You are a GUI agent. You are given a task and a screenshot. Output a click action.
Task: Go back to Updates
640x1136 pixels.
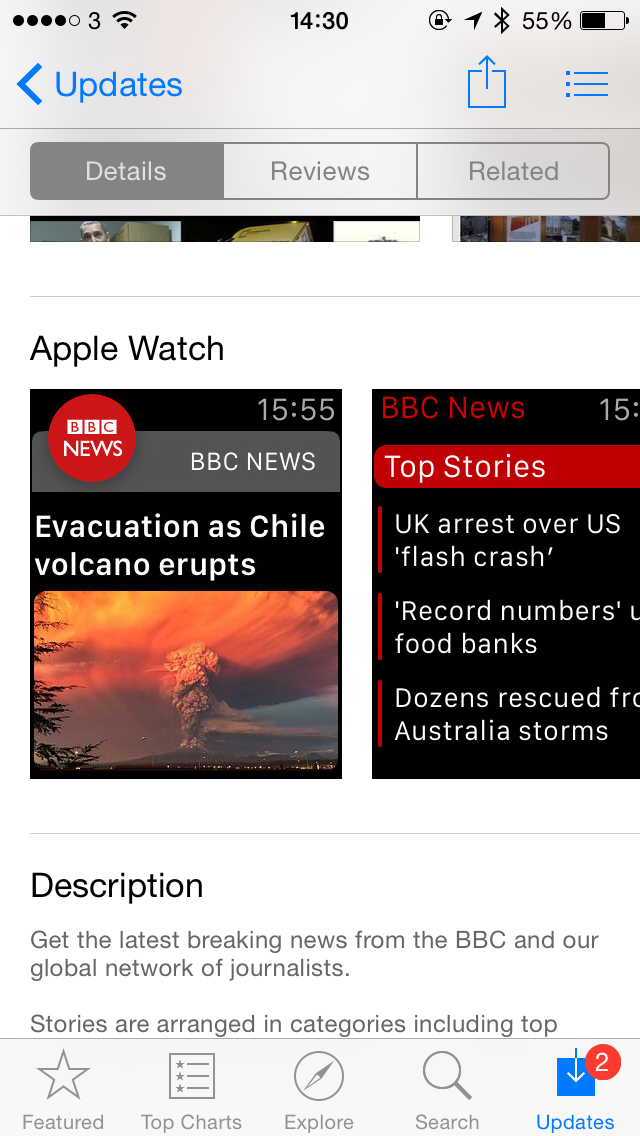click(99, 85)
